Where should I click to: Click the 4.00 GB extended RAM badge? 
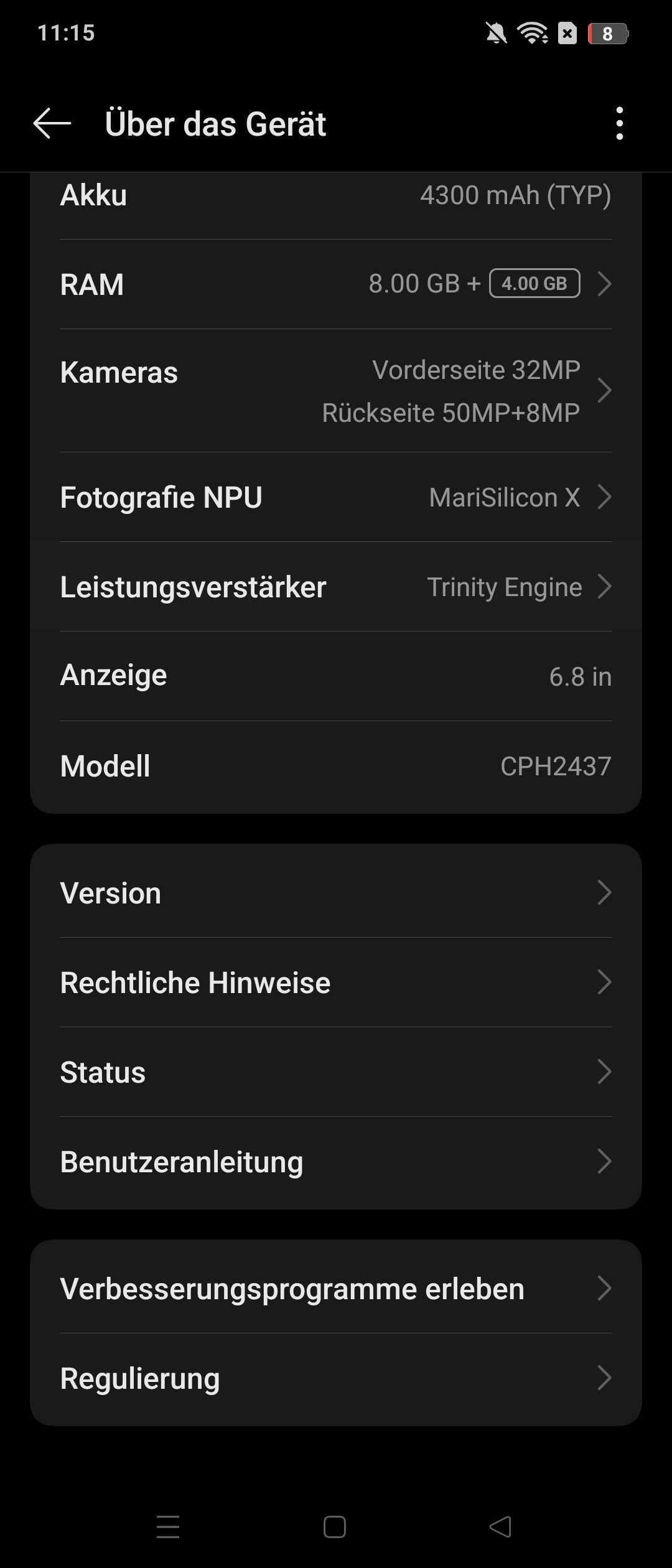(534, 284)
